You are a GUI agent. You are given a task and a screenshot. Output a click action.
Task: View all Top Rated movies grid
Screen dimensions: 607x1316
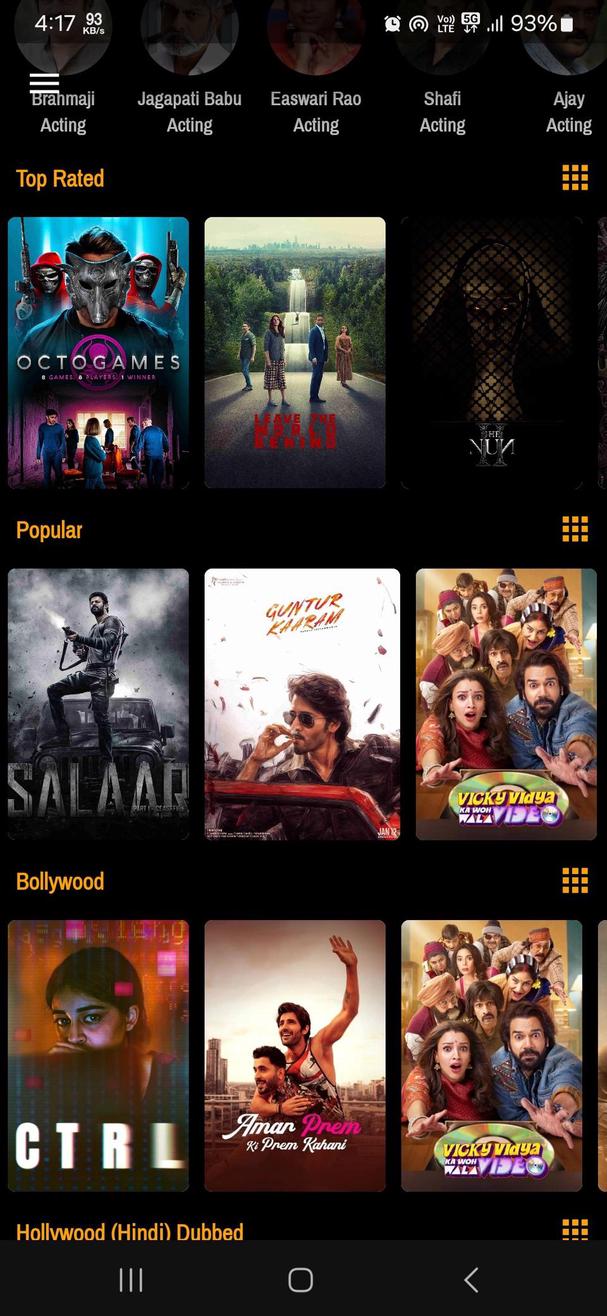[575, 178]
